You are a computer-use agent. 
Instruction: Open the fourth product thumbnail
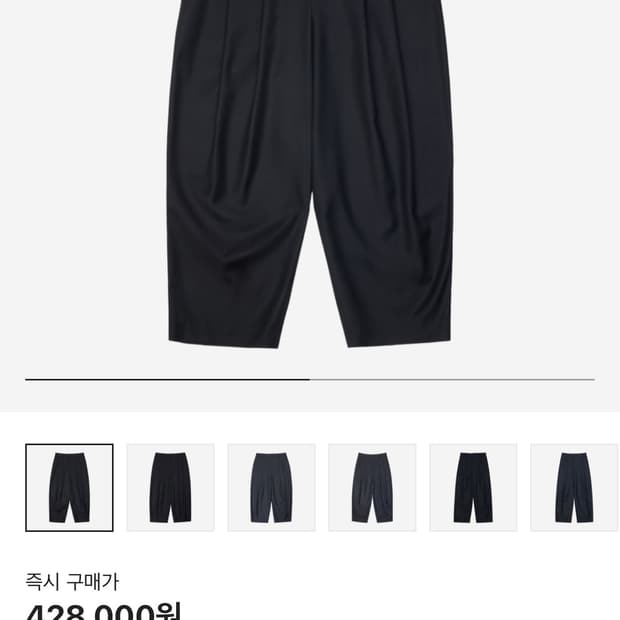click(x=372, y=487)
